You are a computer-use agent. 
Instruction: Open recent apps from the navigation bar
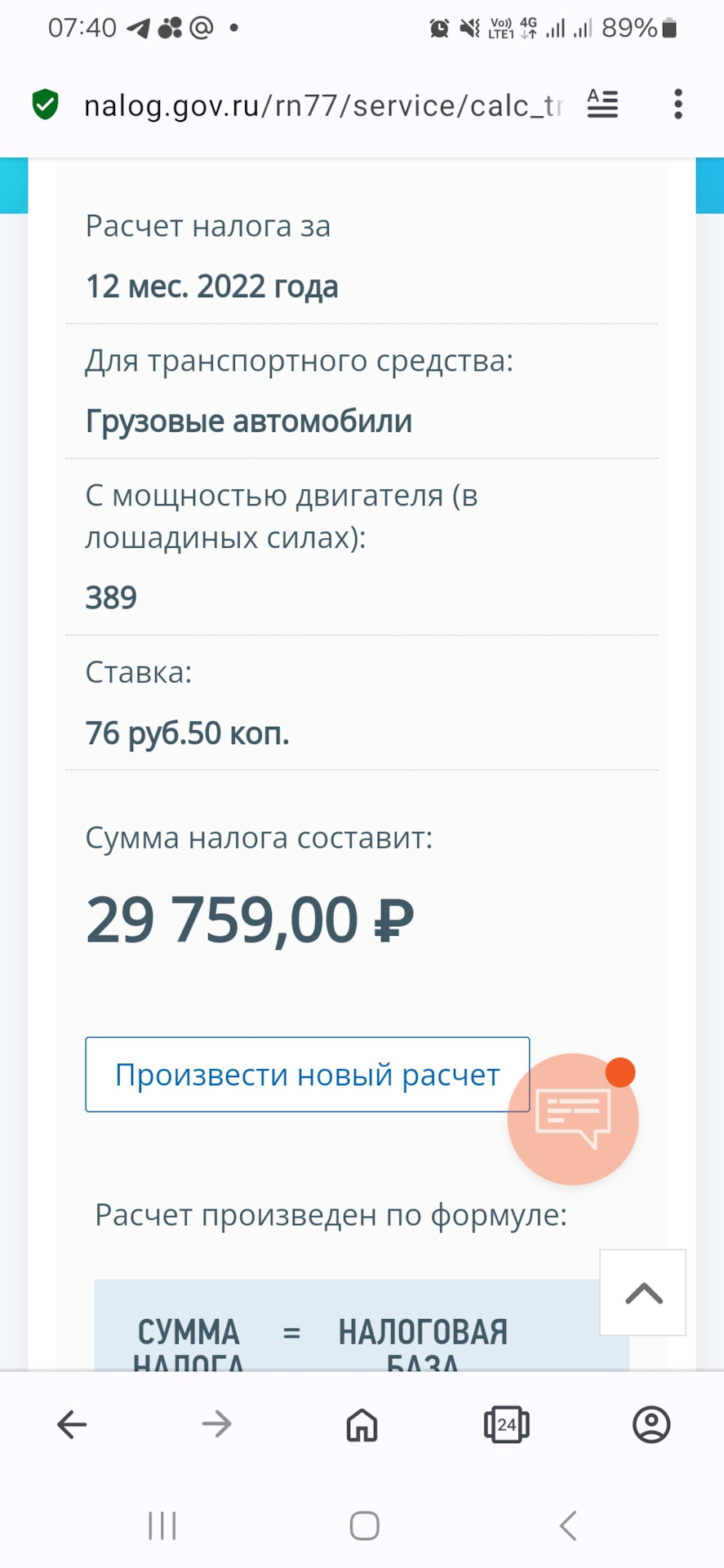tap(162, 1525)
